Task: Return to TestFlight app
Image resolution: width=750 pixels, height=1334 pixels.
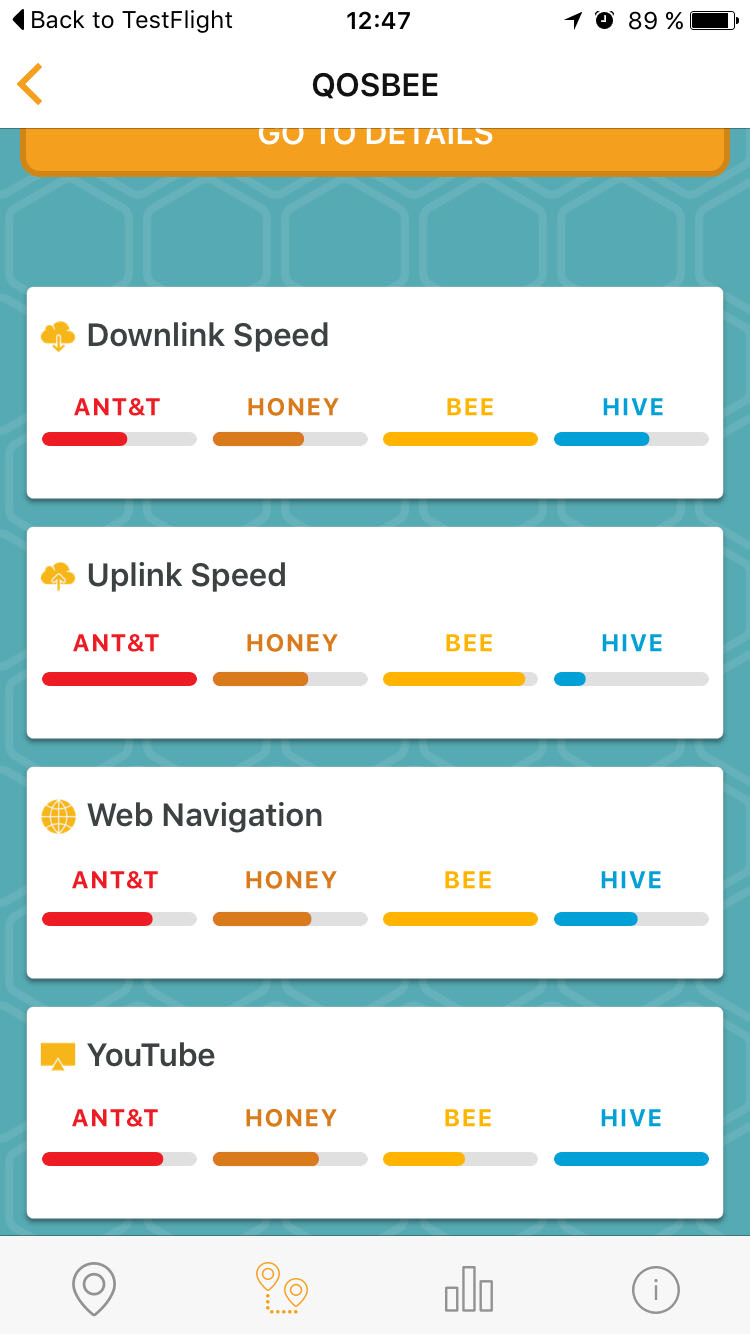Action: (122, 20)
